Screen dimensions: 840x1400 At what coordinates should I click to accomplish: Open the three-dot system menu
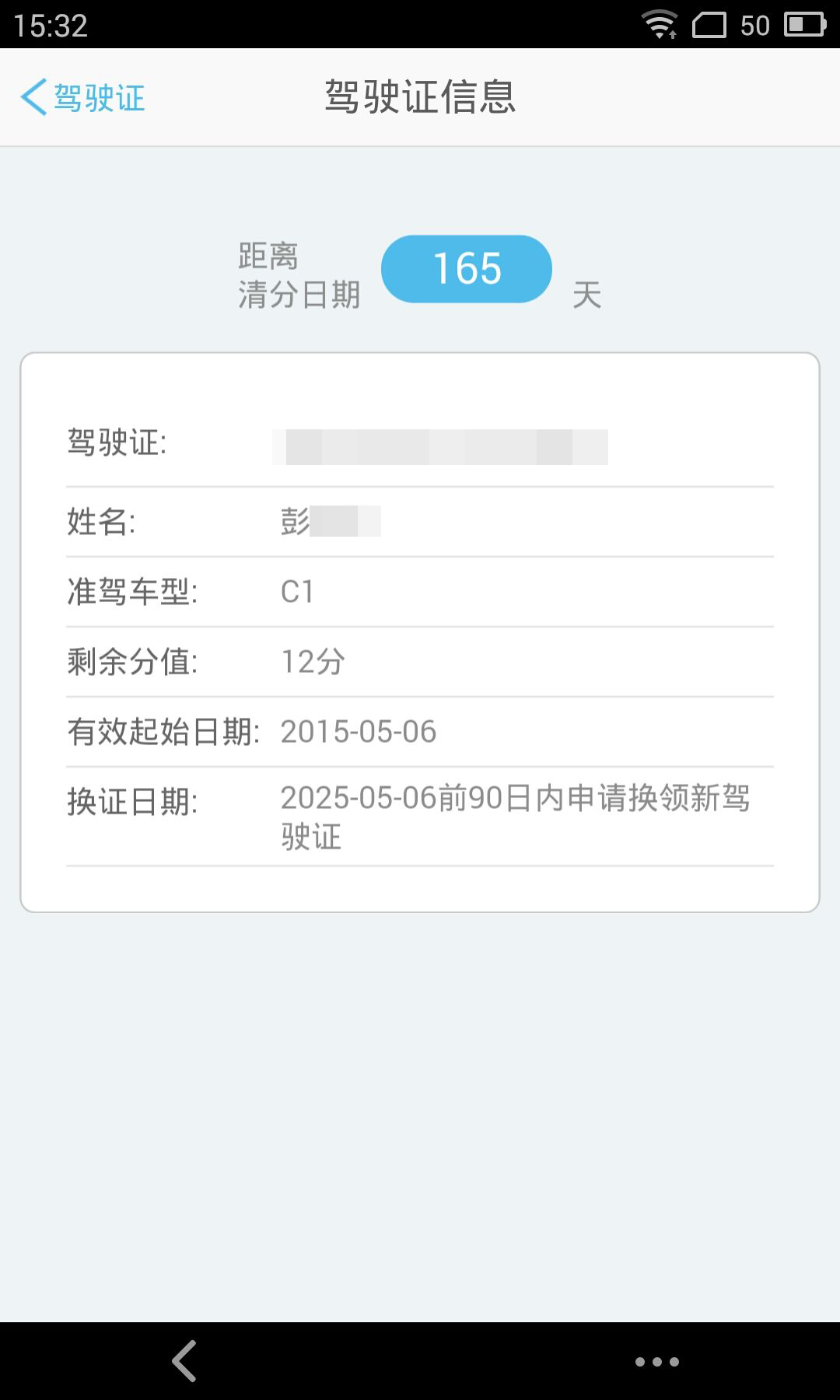click(657, 1362)
